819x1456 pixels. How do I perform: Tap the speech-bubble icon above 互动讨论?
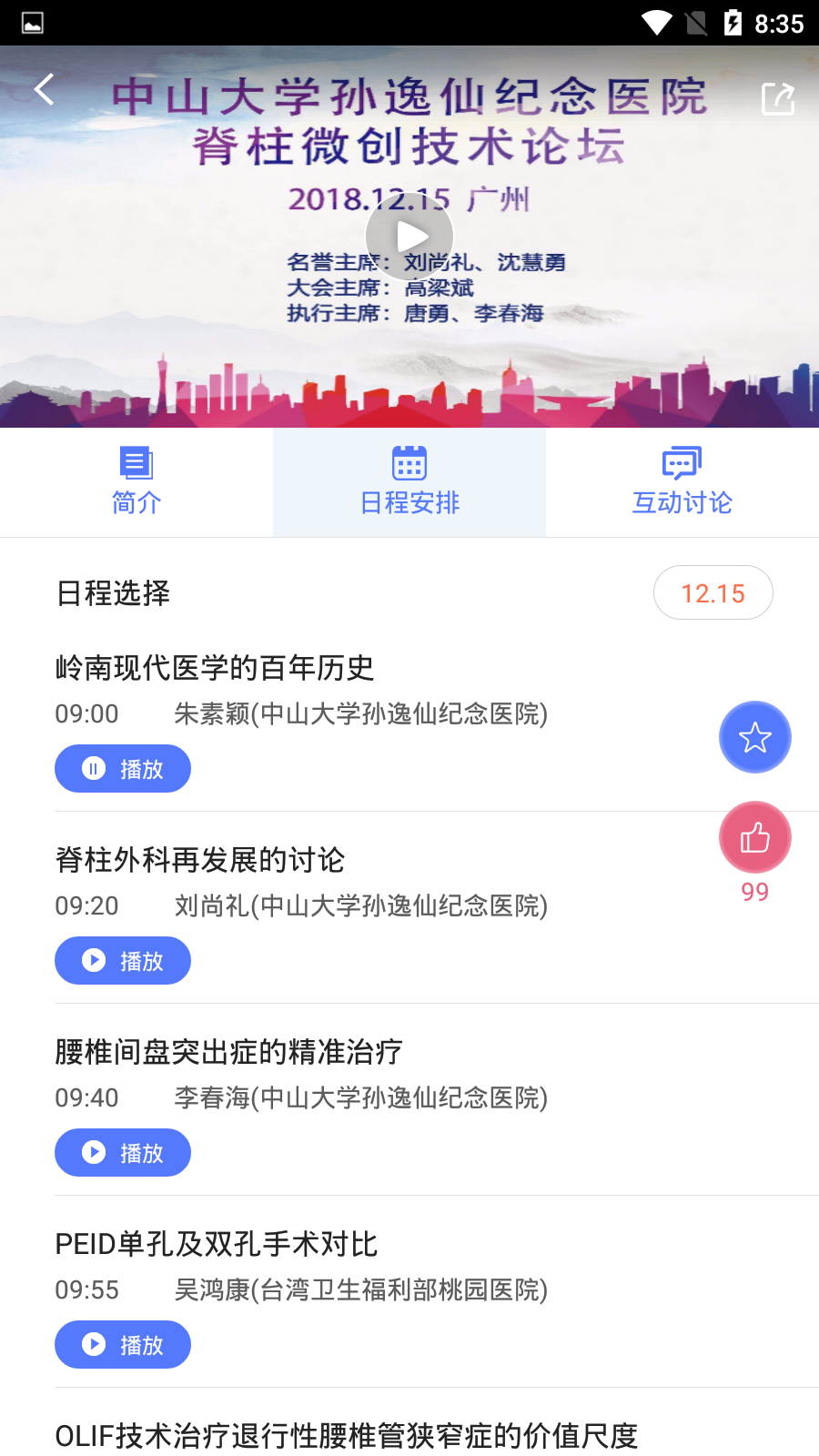tap(682, 462)
